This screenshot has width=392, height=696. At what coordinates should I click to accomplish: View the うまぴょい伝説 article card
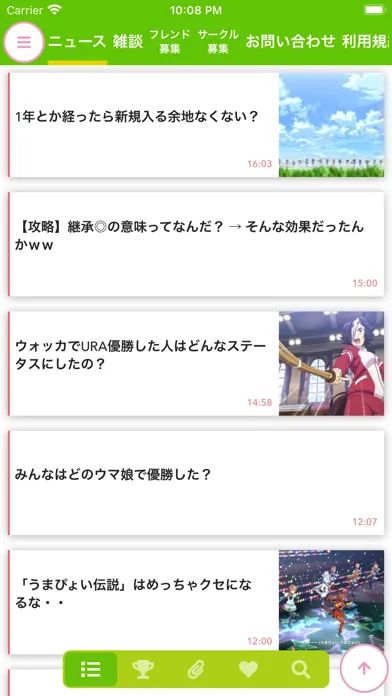tap(196, 602)
